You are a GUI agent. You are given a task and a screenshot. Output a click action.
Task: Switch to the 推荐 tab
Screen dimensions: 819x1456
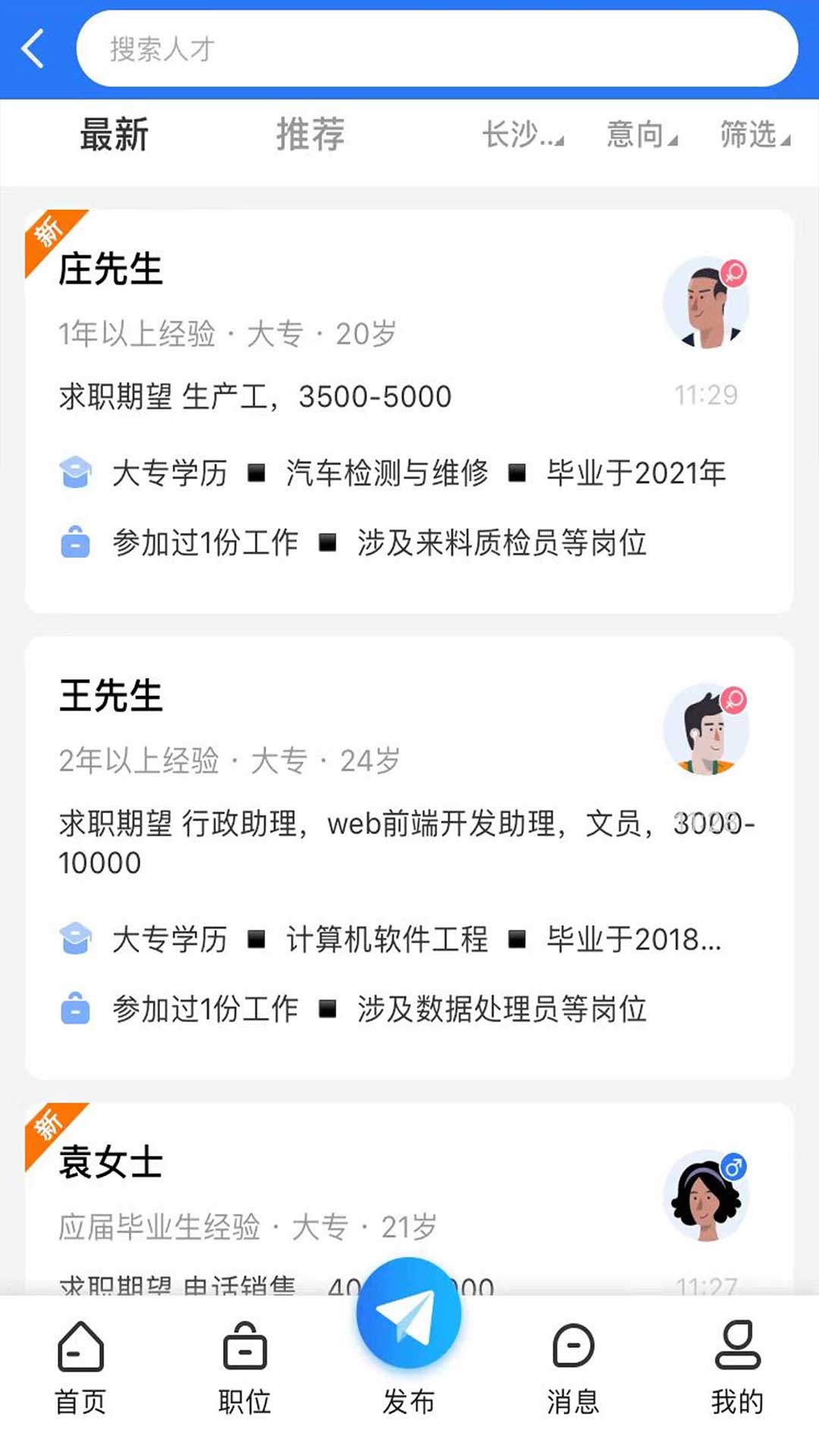[312, 136]
